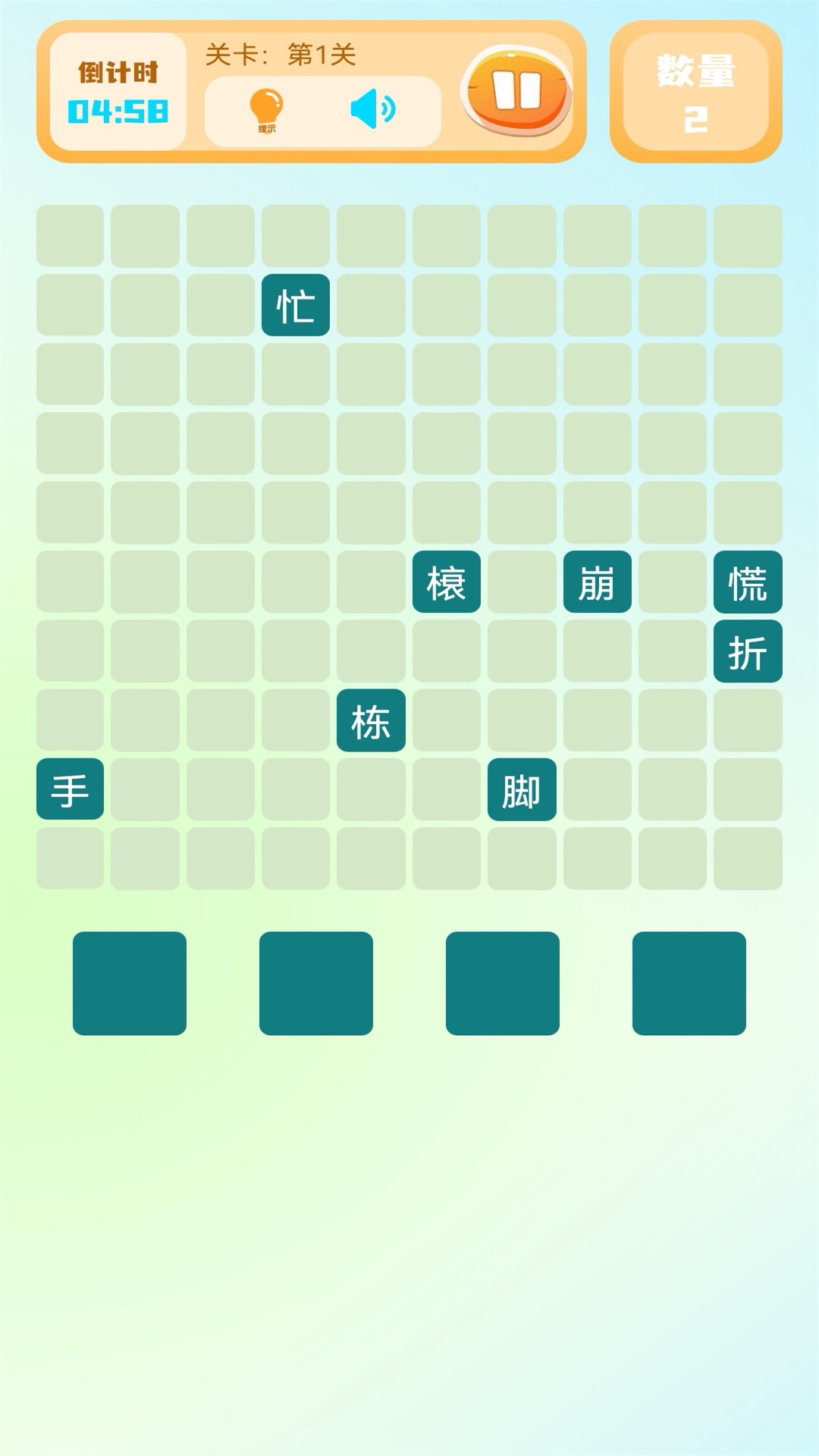This screenshot has width=819, height=1456.
Task: Select the 折 character tile
Action: point(747,651)
